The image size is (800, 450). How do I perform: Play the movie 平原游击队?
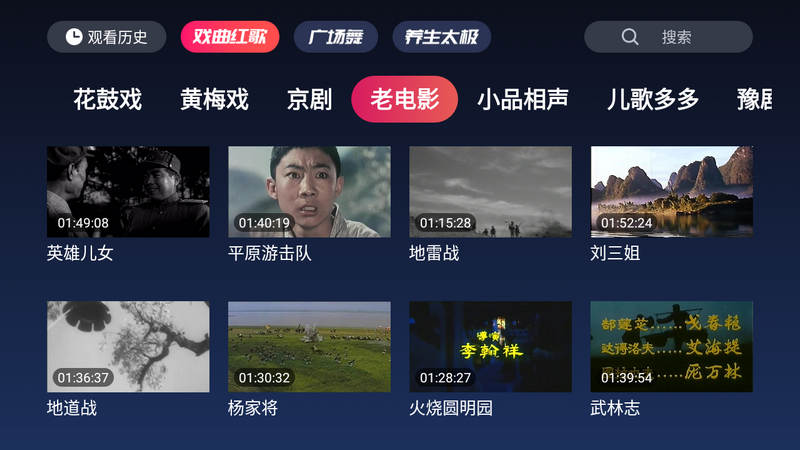tap(309, 192)
